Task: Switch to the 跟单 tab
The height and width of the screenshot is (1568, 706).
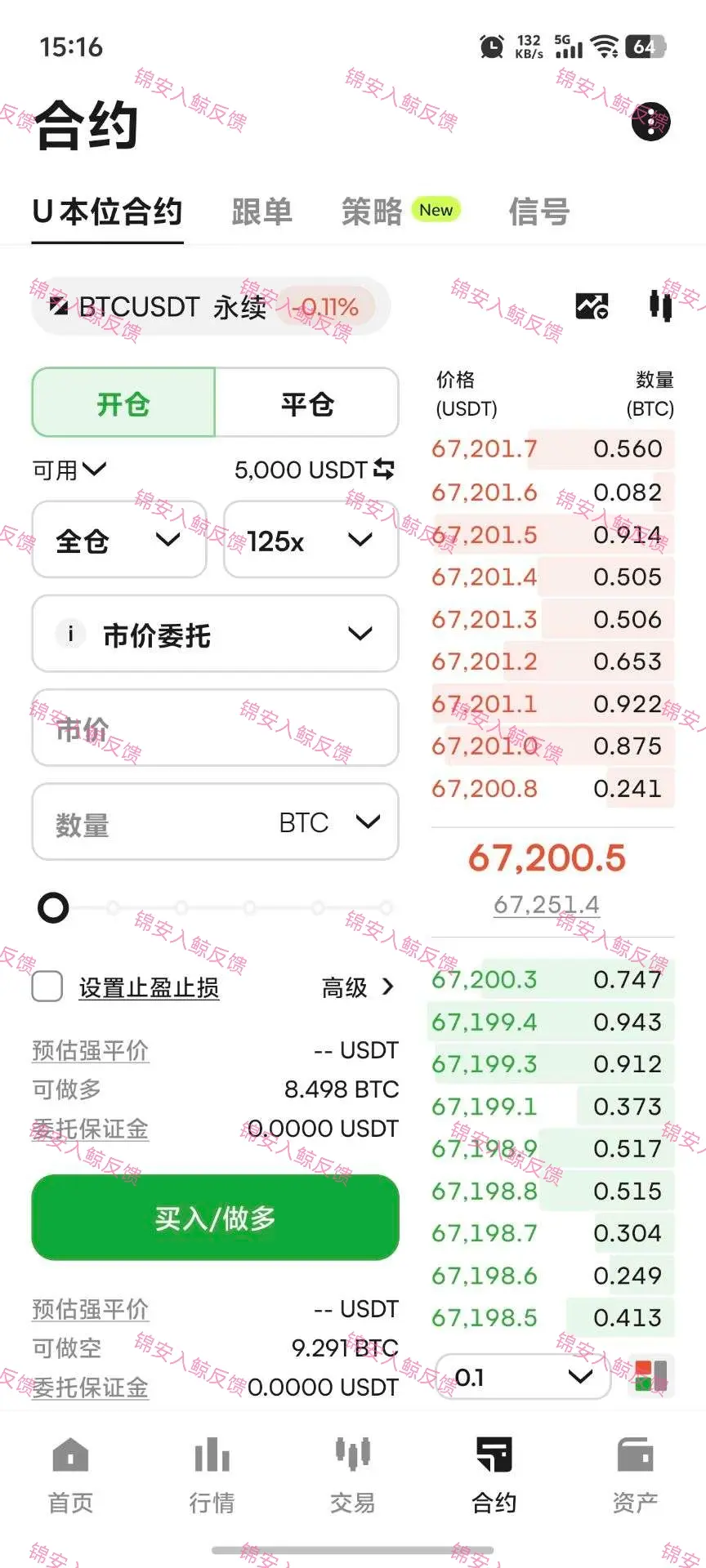Action: [261, 212]
